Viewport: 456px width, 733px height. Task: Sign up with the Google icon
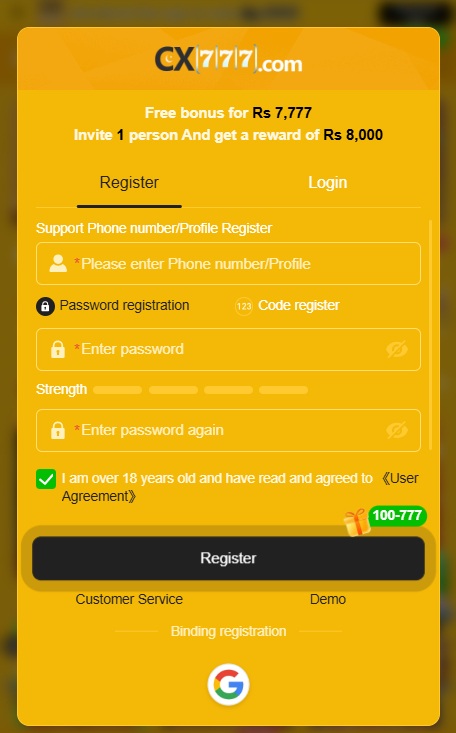tap(228, 684)
